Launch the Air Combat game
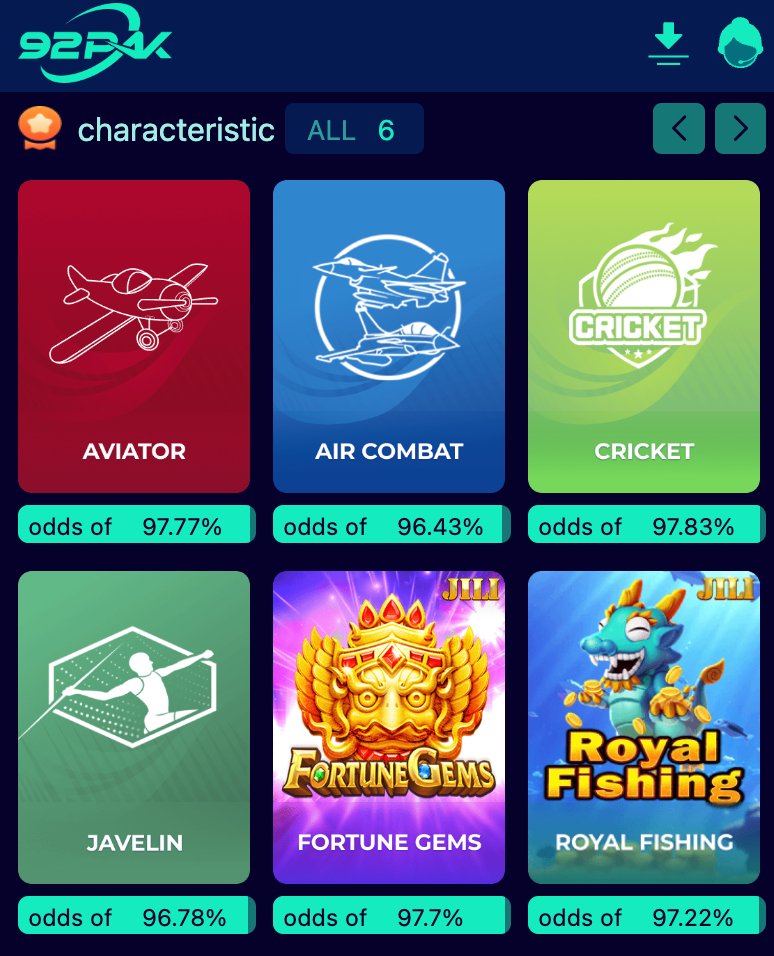Screen dimensions: 774x956 [x=389, y=336]
